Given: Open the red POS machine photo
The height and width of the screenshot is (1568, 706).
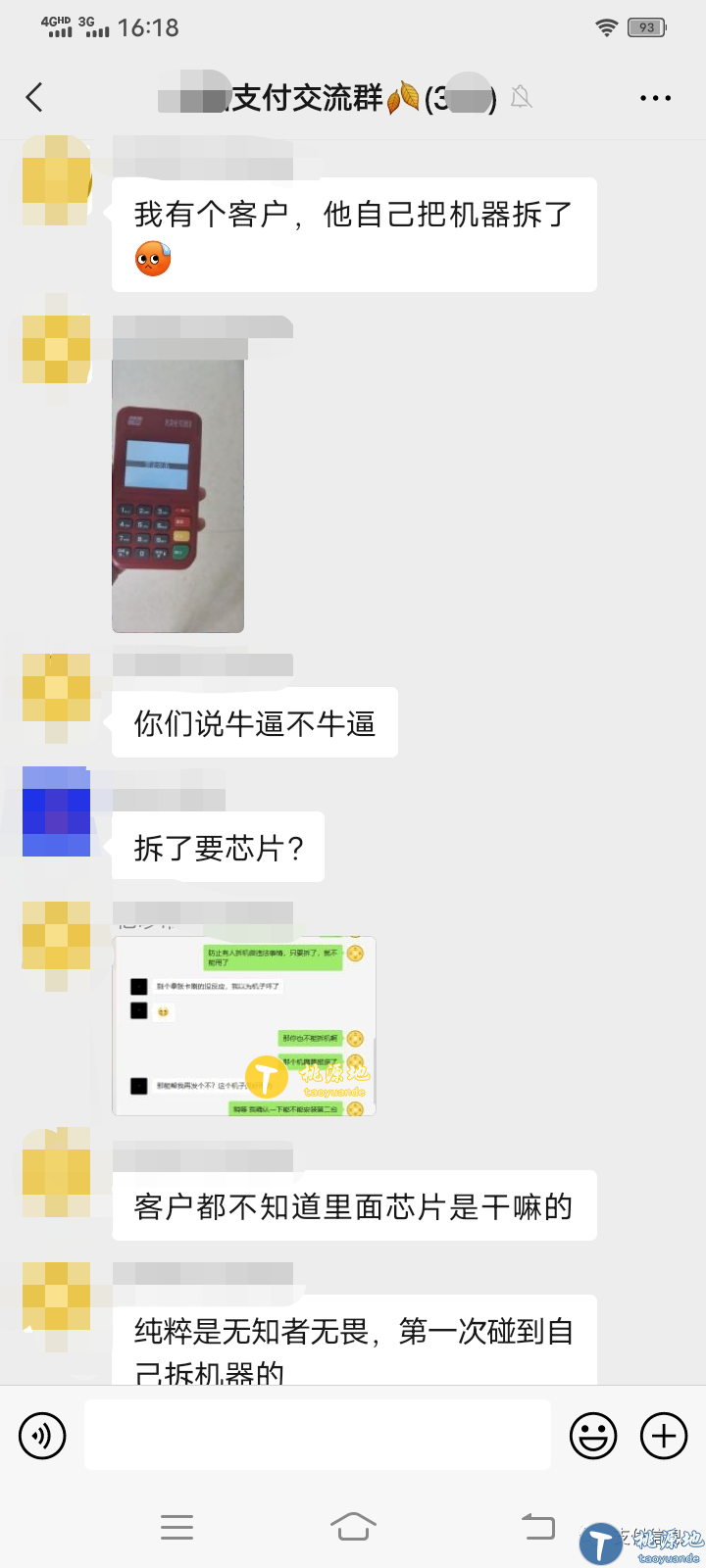Looking at the screenshot, I should 177,496.
